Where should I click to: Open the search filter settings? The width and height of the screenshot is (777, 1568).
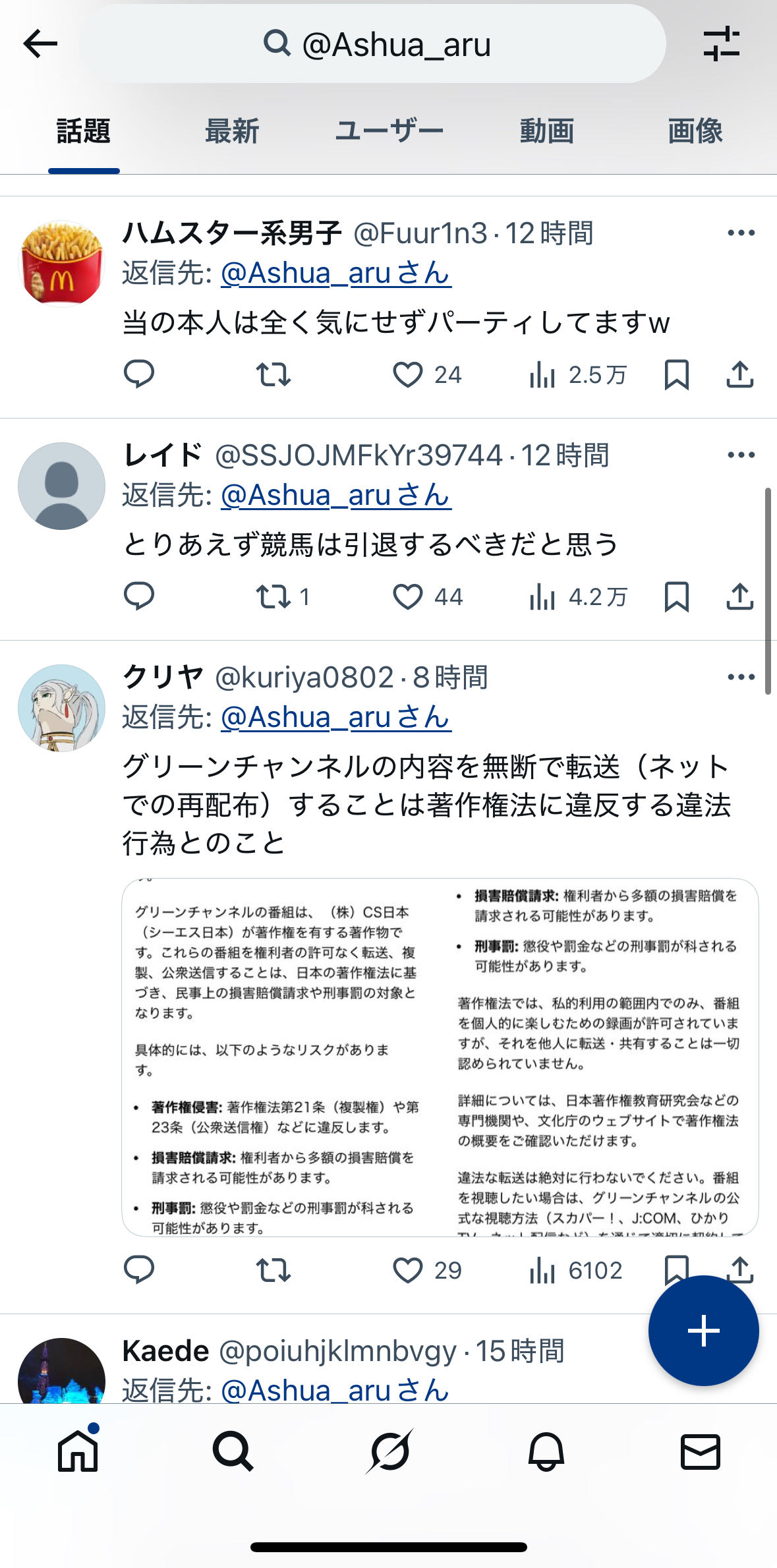[x=722, y=44]
